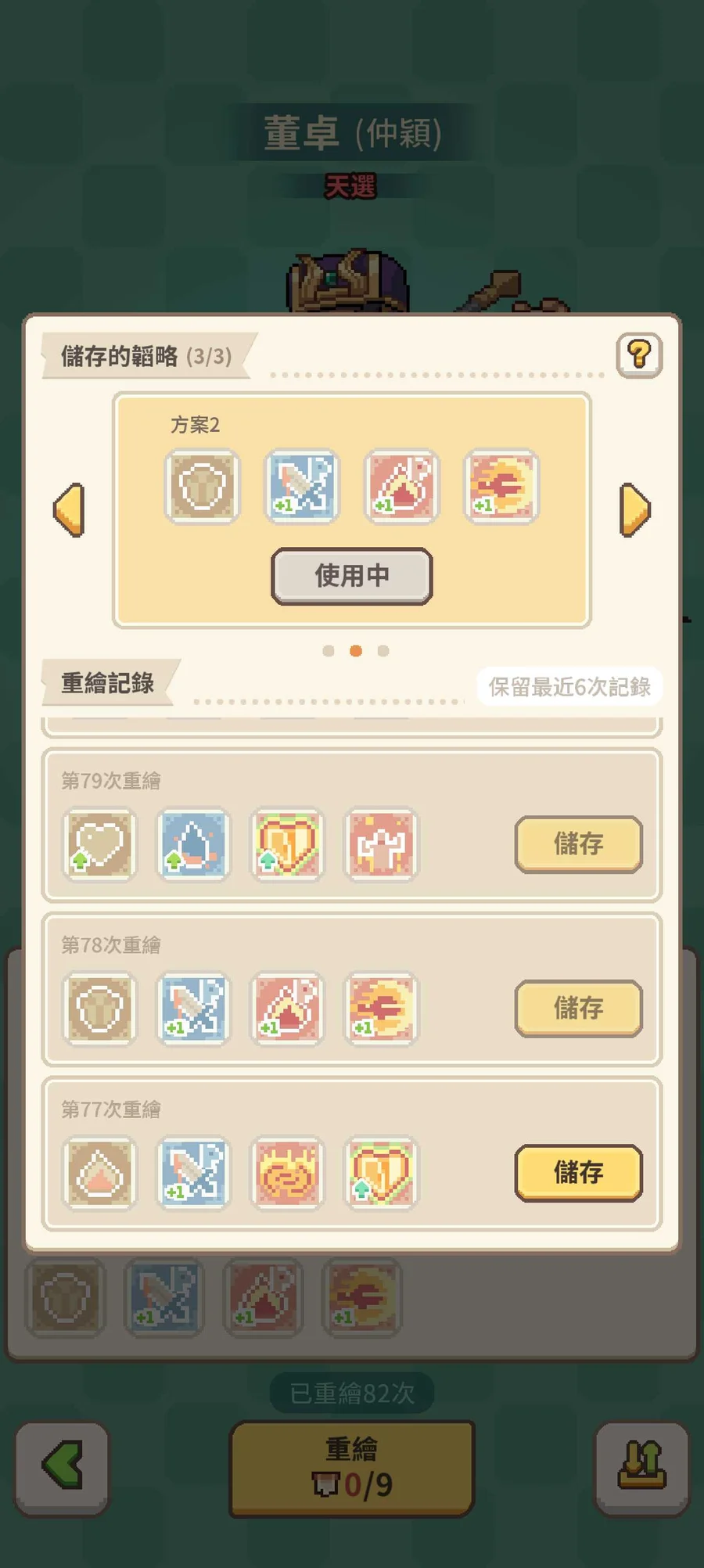The height and width of the screenshot is (1568, 704).
Task: Tap the fire trident skill in 第78次重繪
Action: tap(382, 1009)
